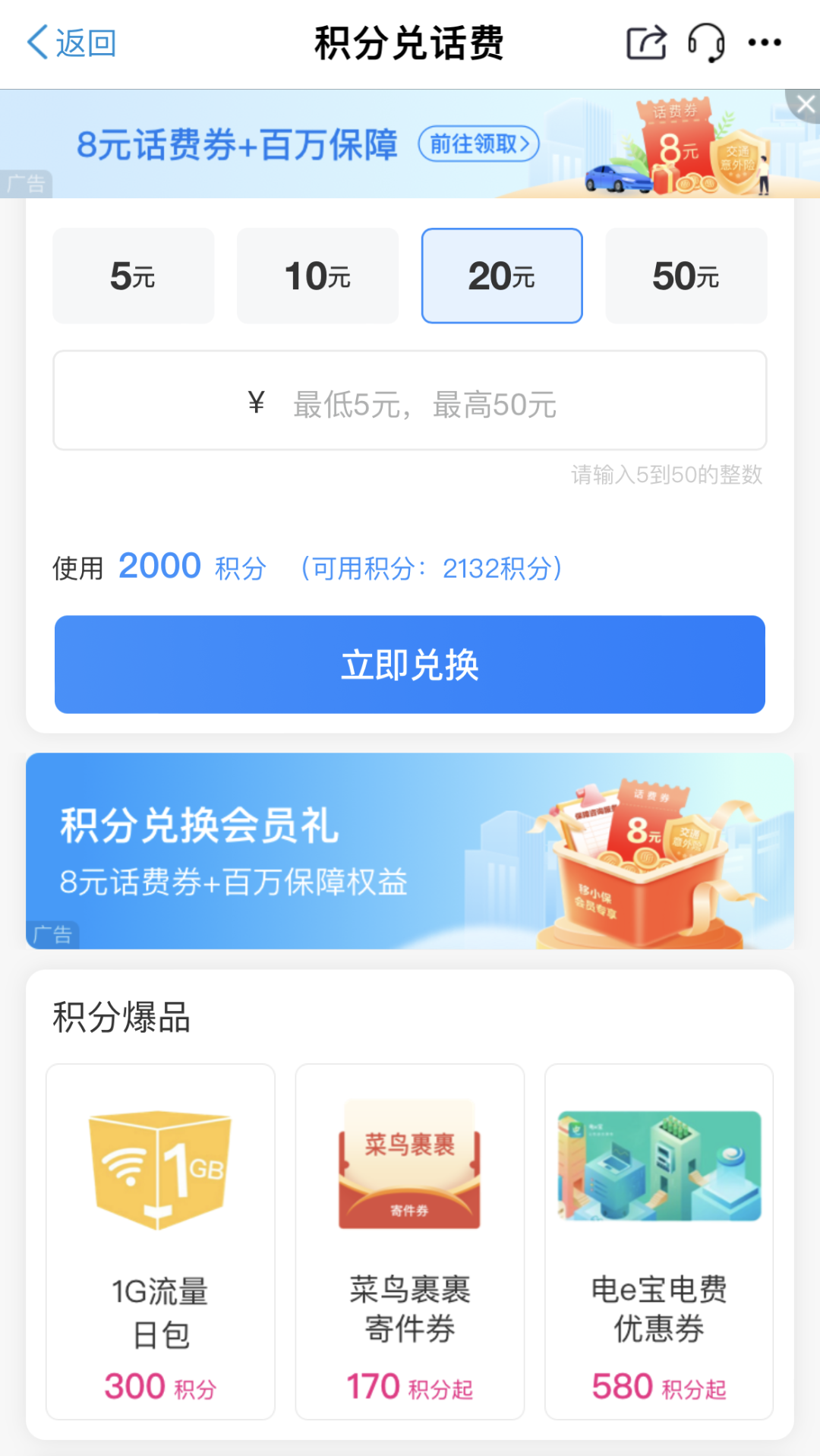The height and width of the screenshot is (1456, 820).
Task: Select the 10元 amount option
Action: (x=317, y=276)
